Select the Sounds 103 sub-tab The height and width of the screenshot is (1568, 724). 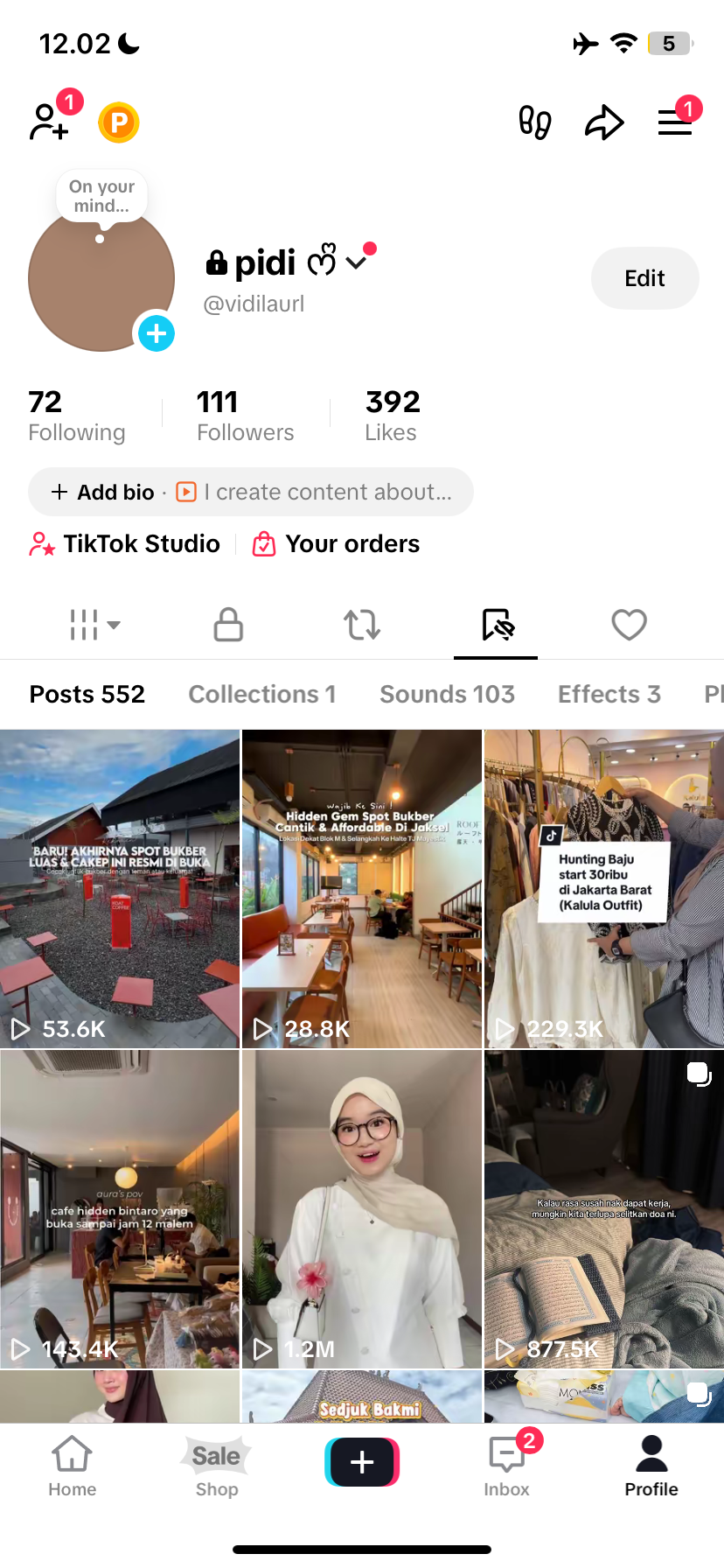pyautogui.click(x=447, y=694)
